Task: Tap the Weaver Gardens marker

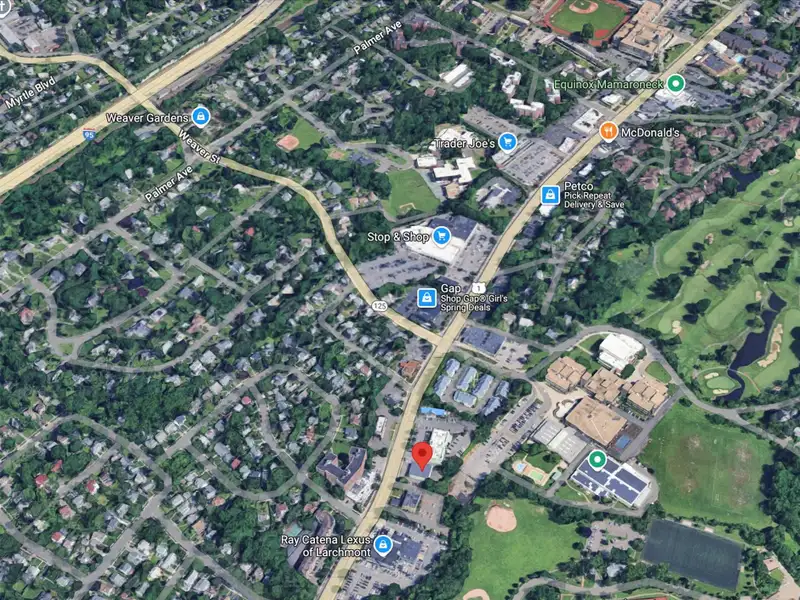Action: (200, 116)
